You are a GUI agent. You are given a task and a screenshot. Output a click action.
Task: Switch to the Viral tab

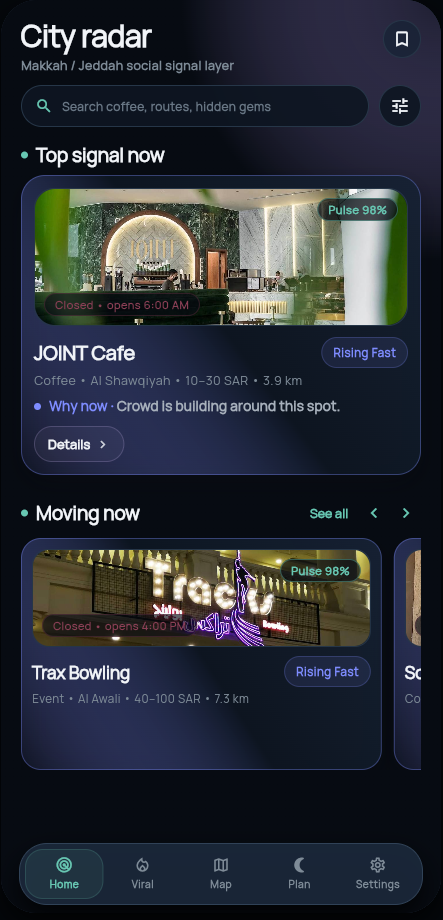coord(143,874)
